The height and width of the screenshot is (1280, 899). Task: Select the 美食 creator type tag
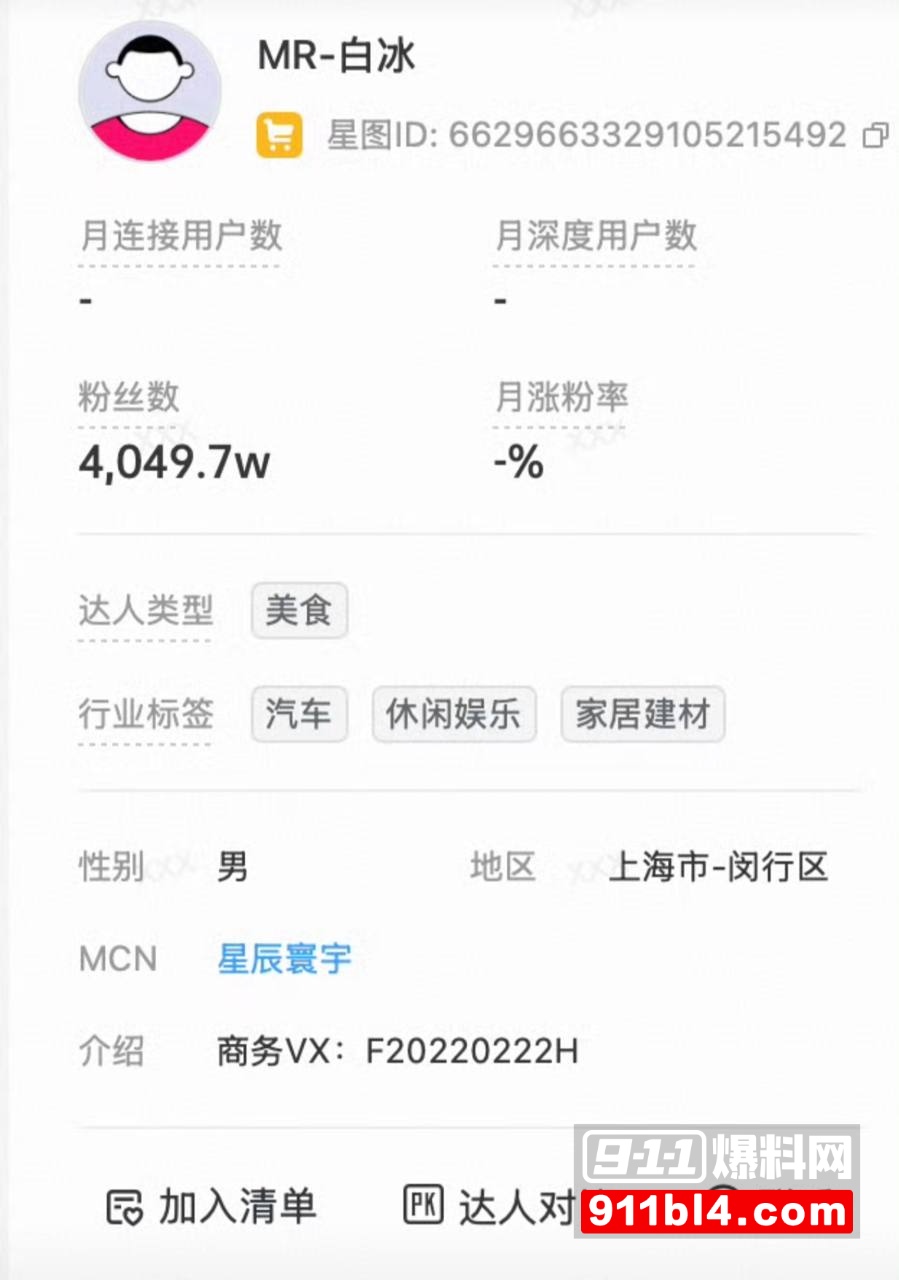coord(298,611)
